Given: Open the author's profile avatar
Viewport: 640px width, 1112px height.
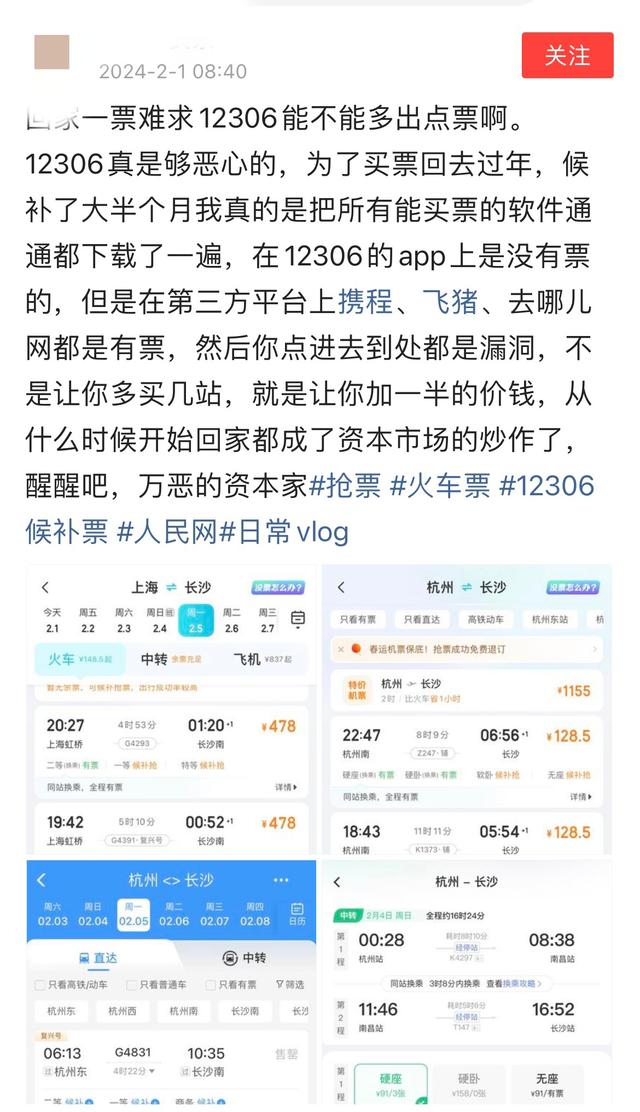Looking at the screenshot, I should [x=52, y=52].
